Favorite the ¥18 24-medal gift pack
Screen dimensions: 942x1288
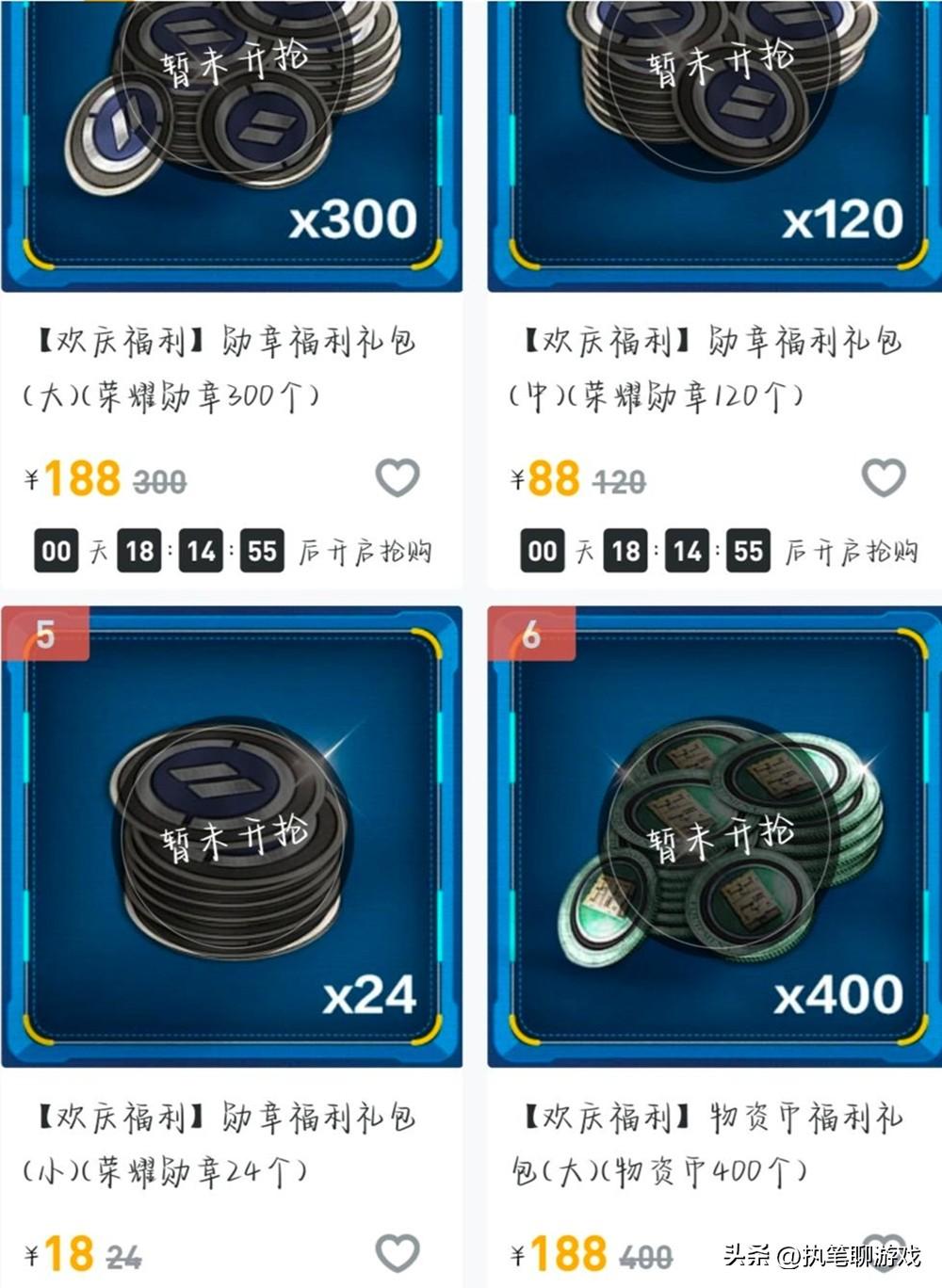398,1253
